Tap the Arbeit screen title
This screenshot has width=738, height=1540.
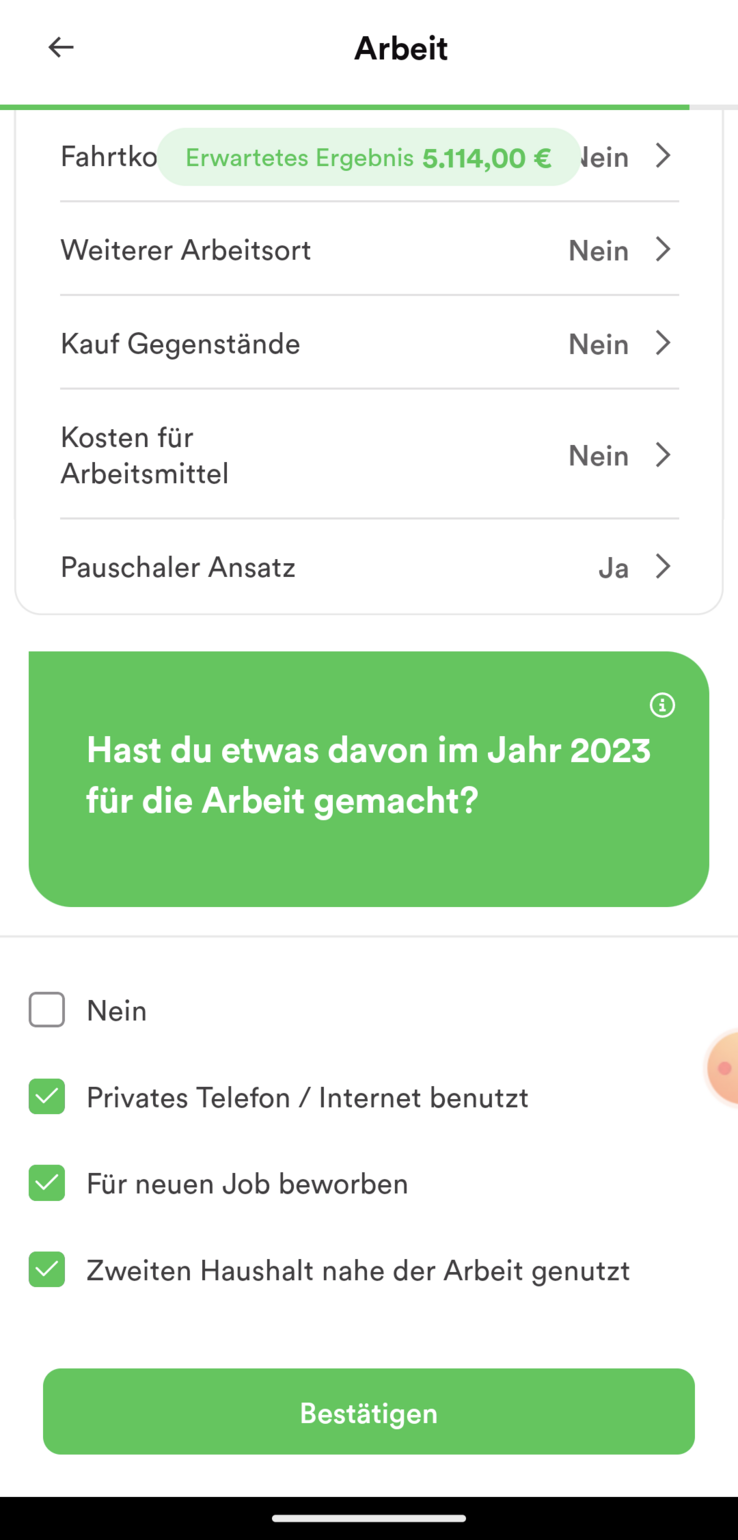tap(400, 47)
